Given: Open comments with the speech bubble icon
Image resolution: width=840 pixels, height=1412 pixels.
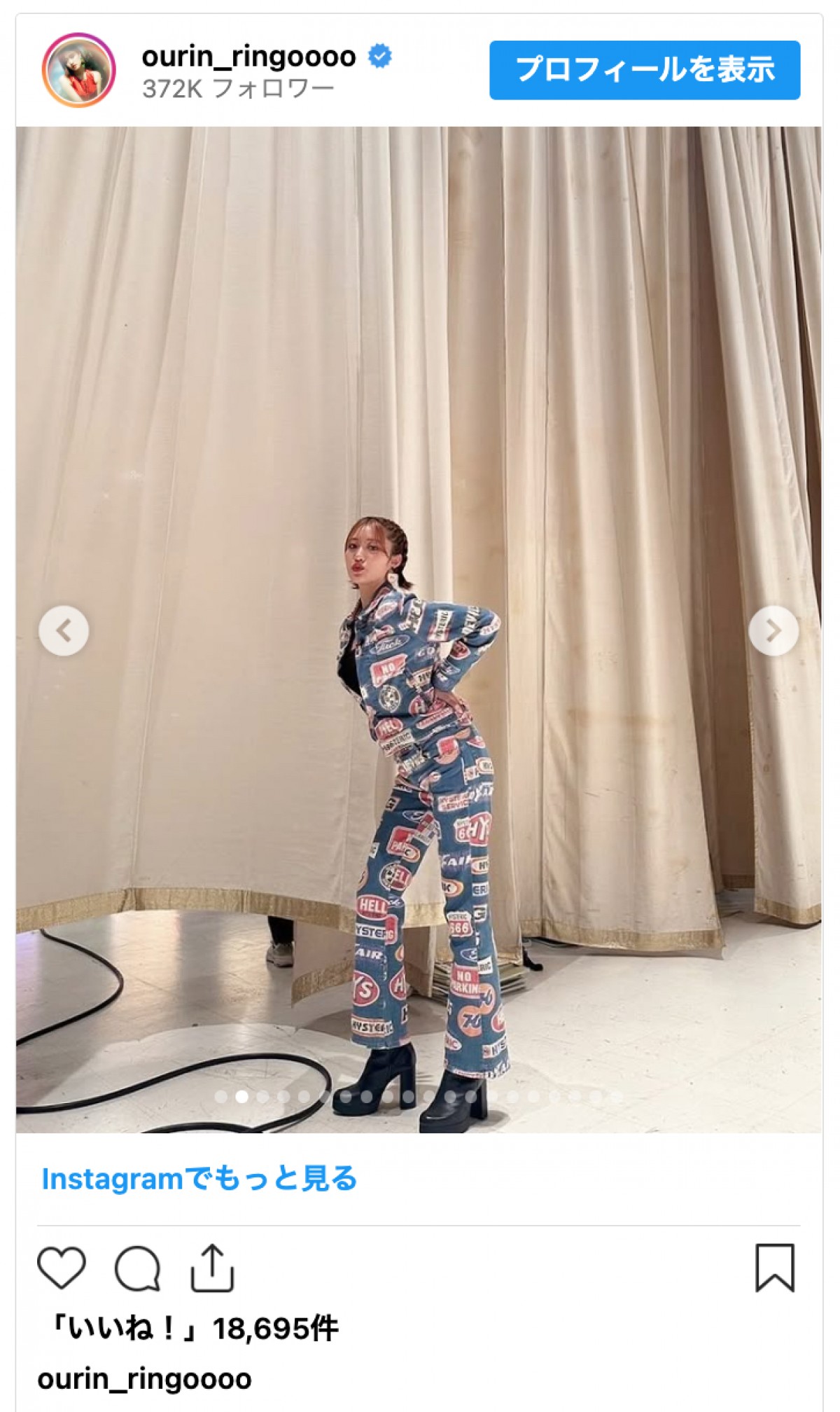Looking at the screenshot, I should 138,1268.
